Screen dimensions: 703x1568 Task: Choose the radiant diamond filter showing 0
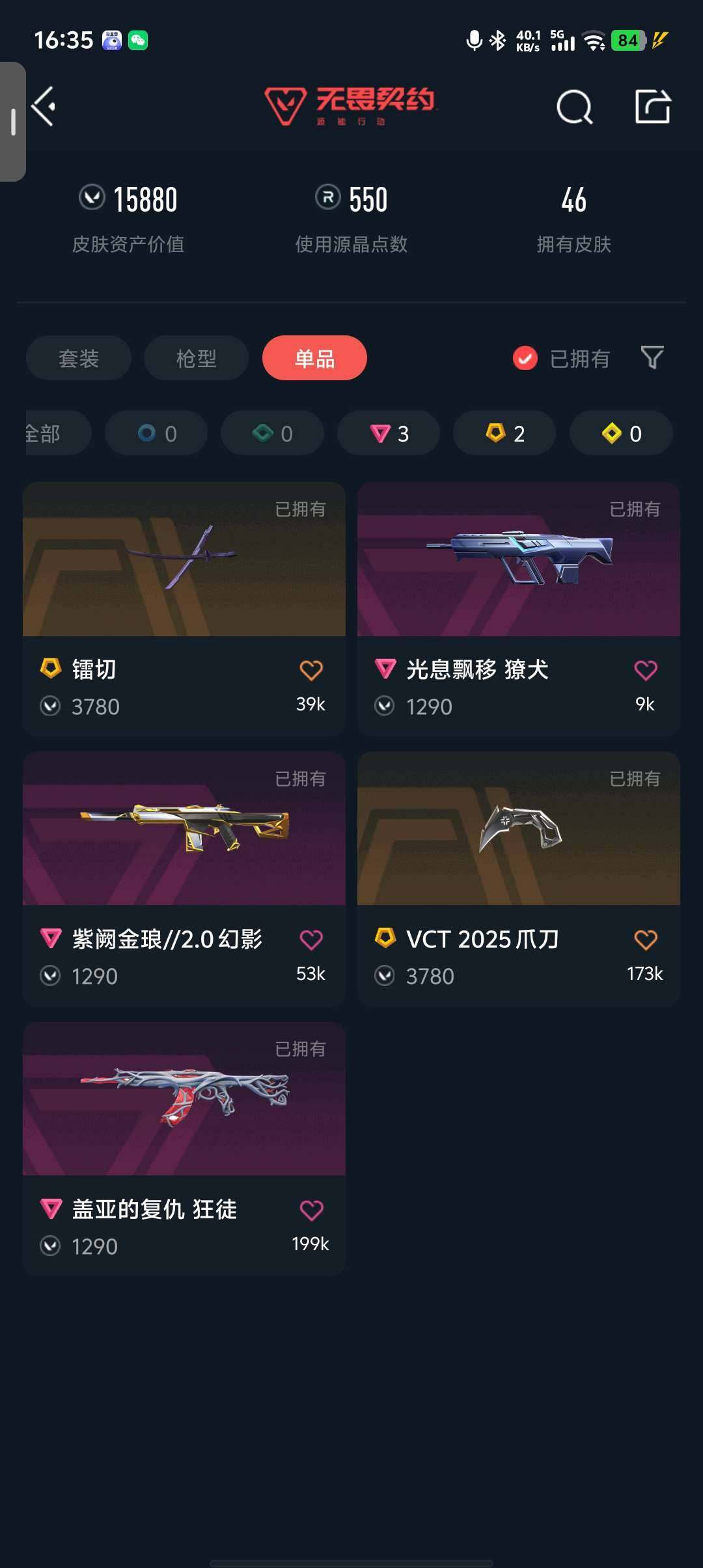click(620, 433)
